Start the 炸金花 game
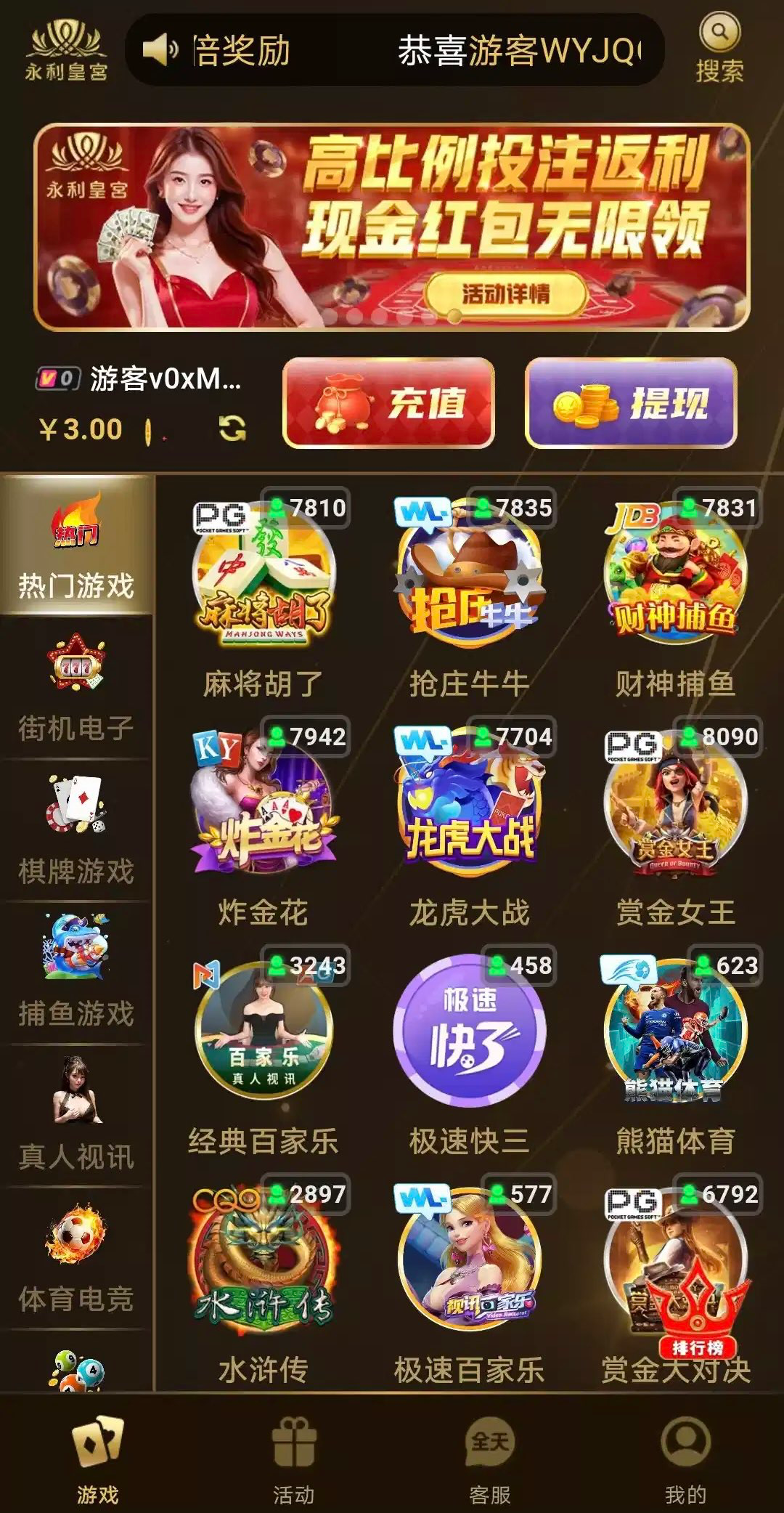Screen dimensions: 784x1513 [264, 803]
